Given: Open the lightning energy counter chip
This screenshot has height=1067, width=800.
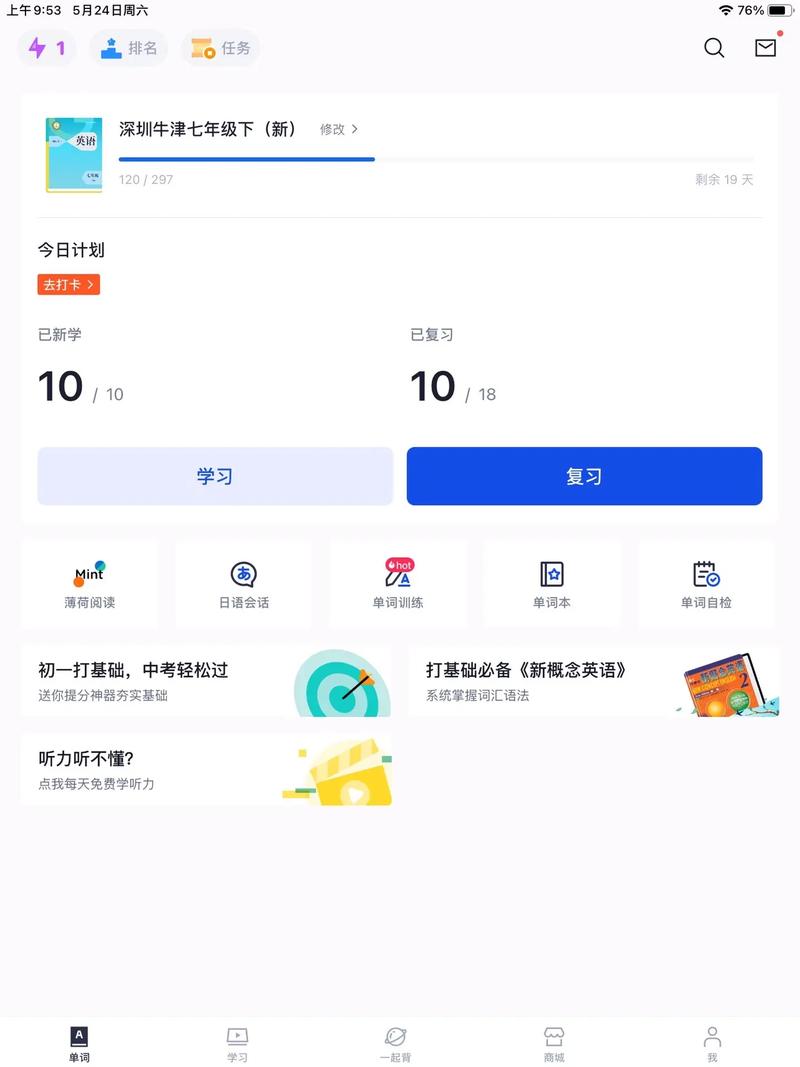Looking at the screenshot, I should (x=47, y=48).
